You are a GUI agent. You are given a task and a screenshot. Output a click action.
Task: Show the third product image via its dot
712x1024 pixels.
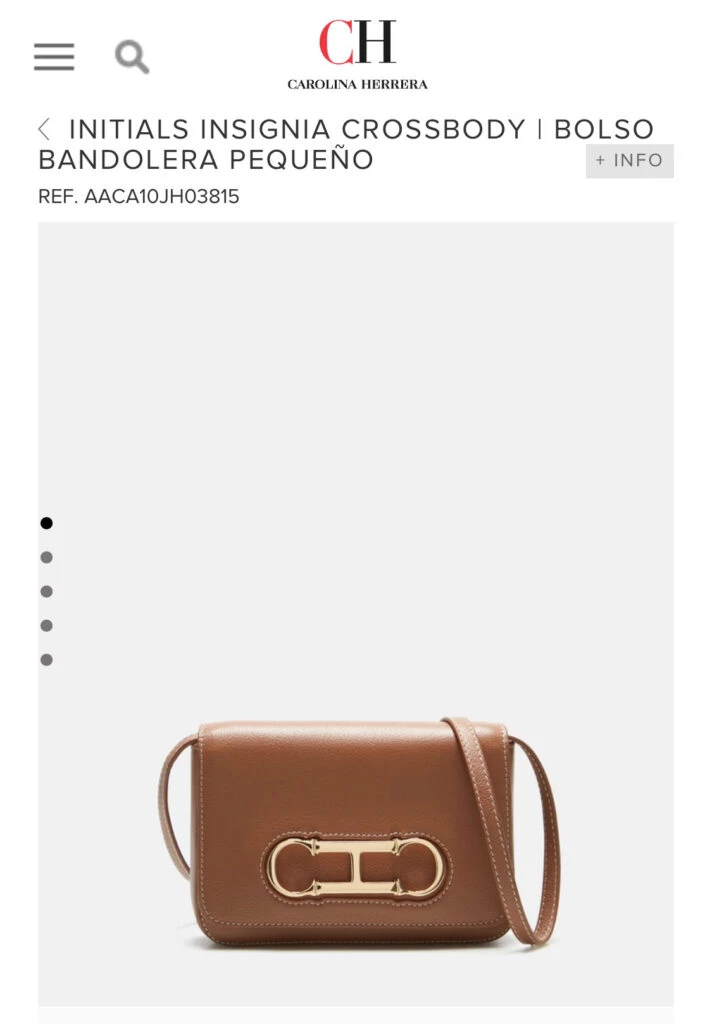click(x=46, y=591)
